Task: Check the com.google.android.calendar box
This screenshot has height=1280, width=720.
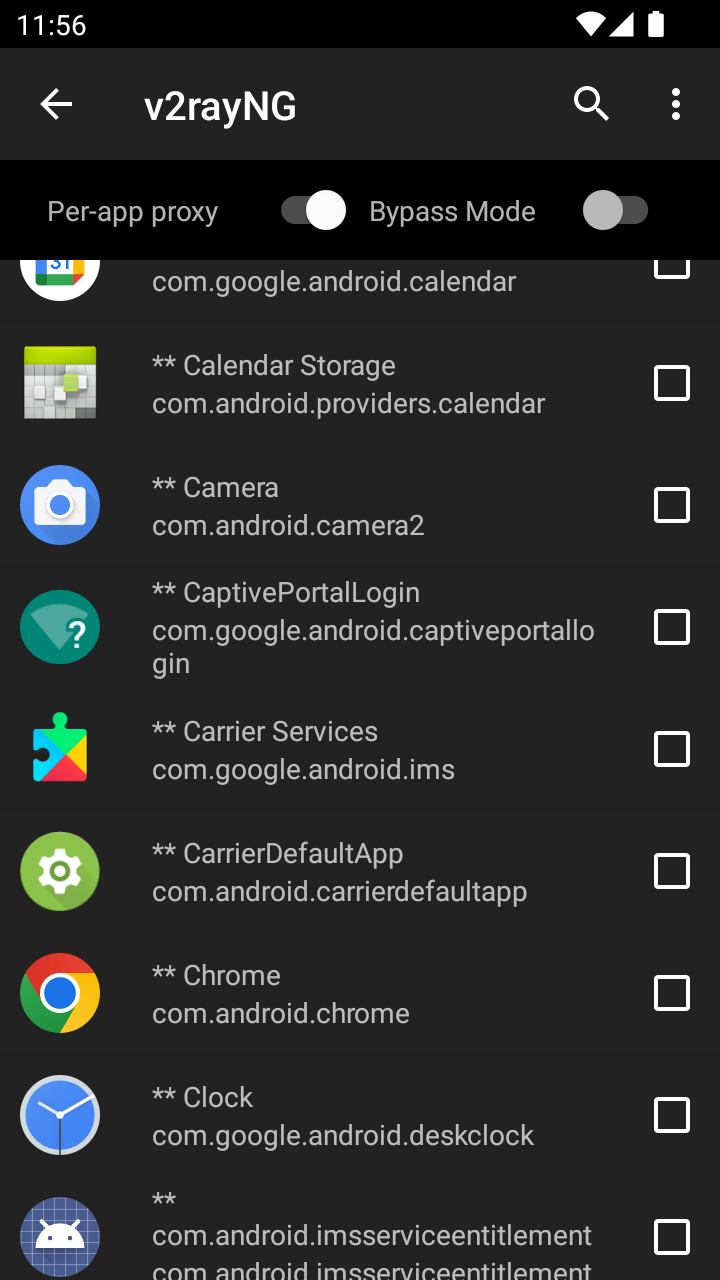Action: point(672,269)
